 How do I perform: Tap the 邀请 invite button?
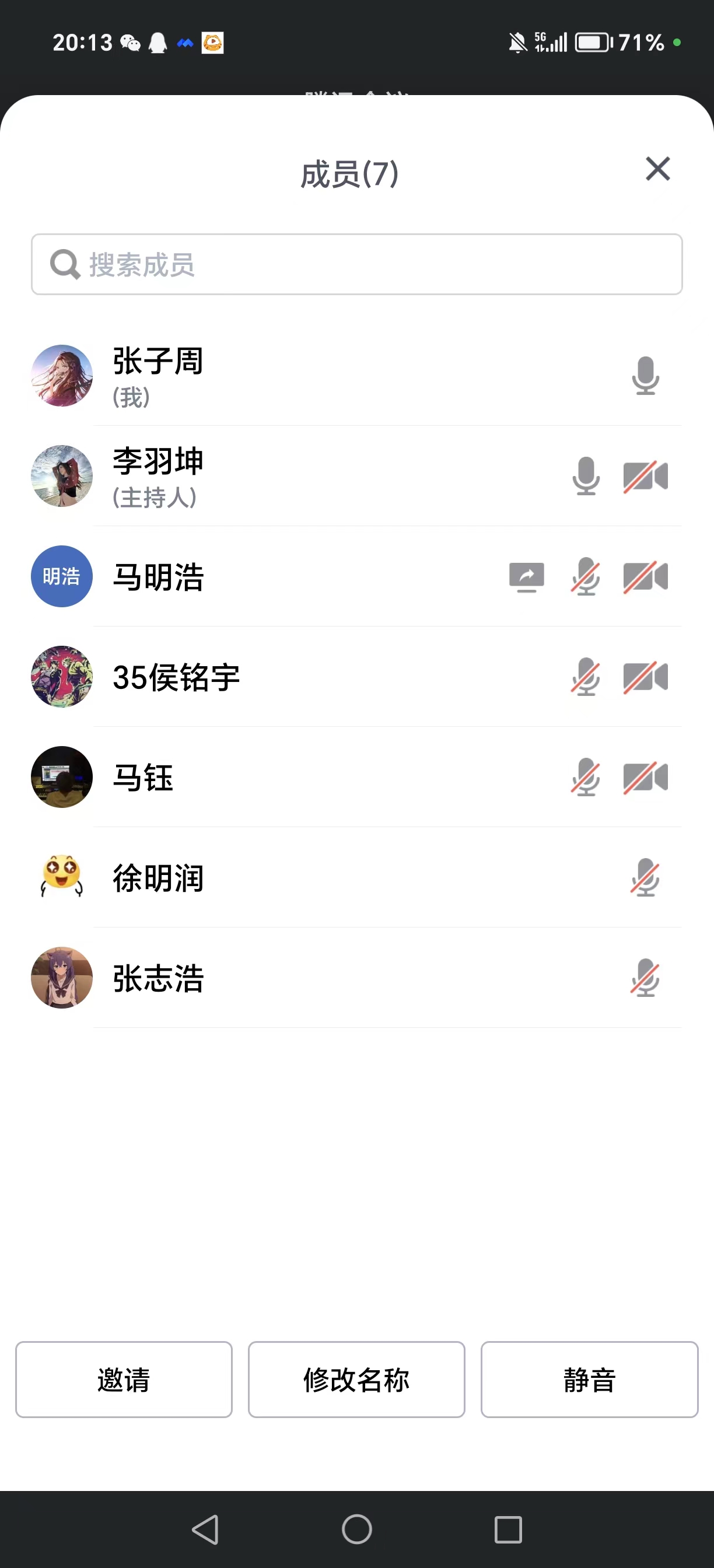(x=124, y=1380)
